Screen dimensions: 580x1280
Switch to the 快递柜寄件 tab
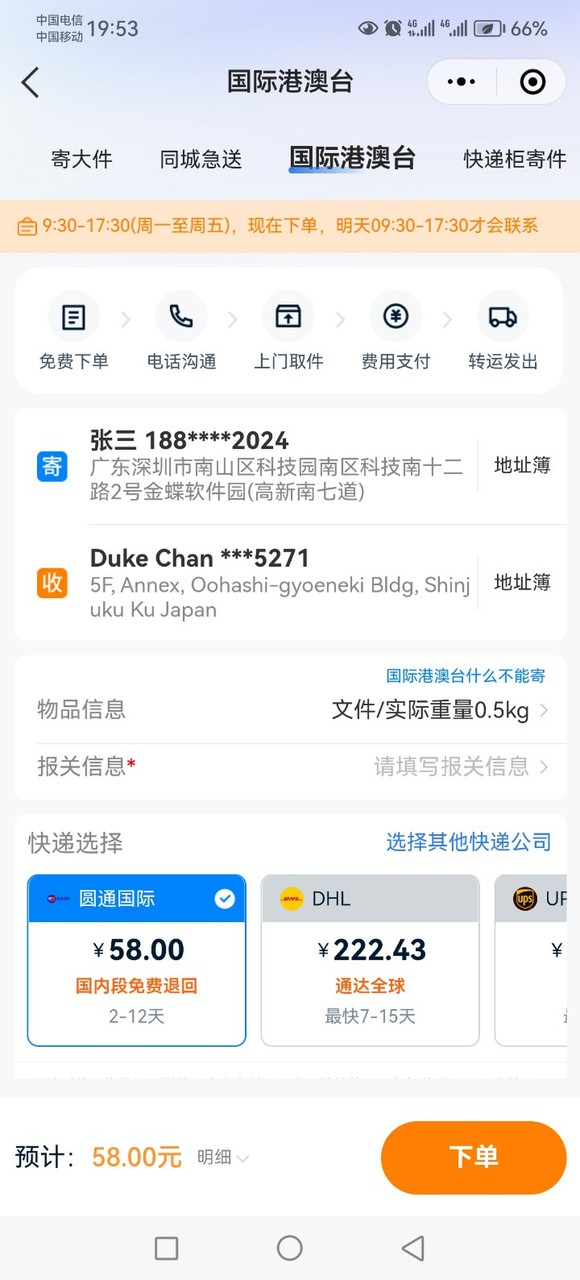click(x=515, y=159)
